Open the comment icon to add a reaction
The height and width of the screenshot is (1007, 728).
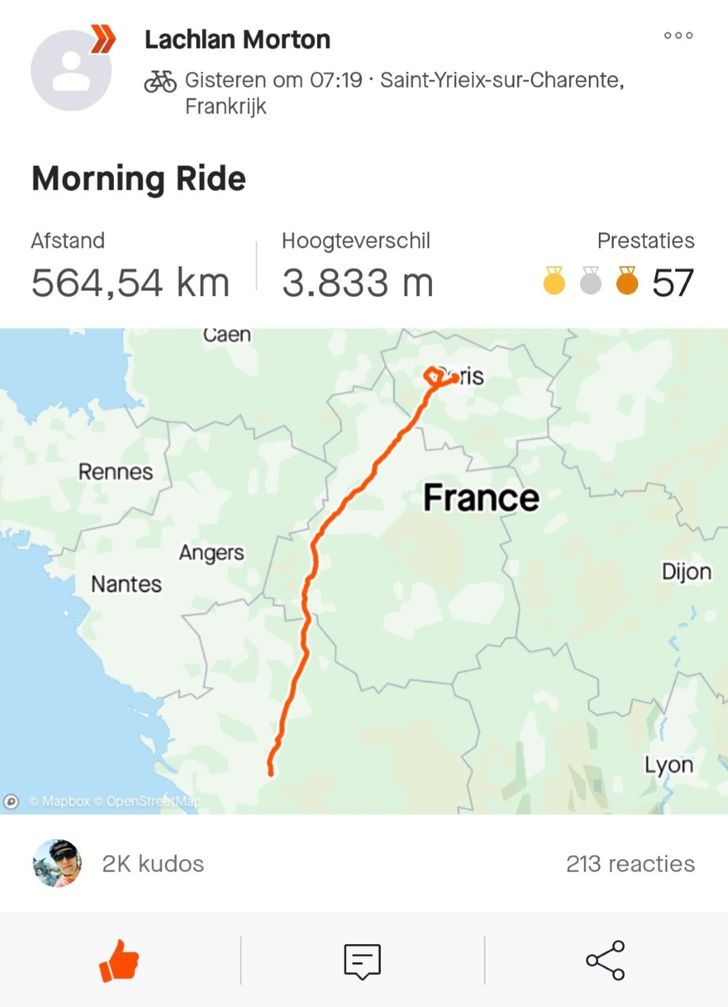362,961
